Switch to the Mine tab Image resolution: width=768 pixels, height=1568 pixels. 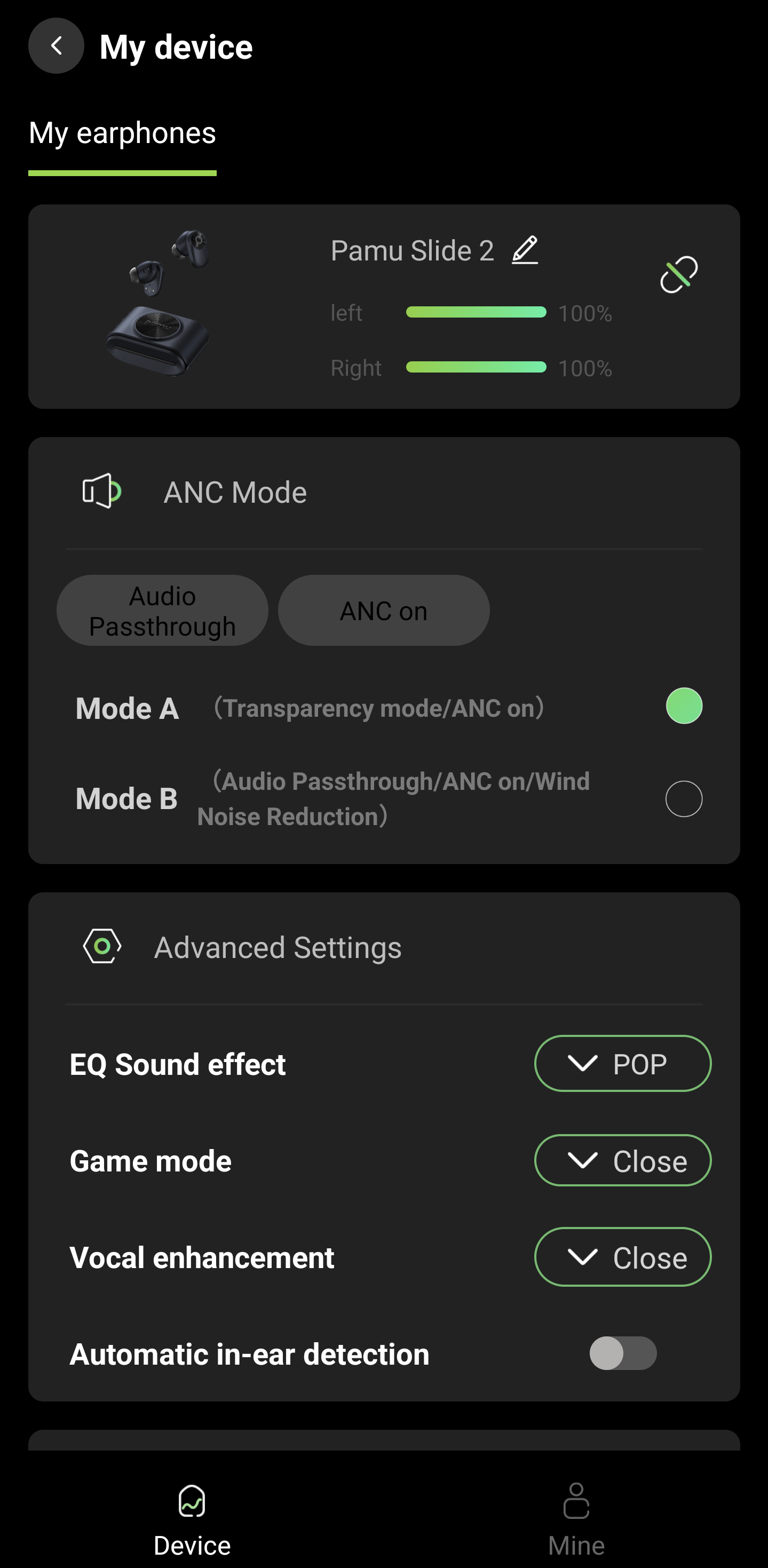click(x=576, y=1518)
